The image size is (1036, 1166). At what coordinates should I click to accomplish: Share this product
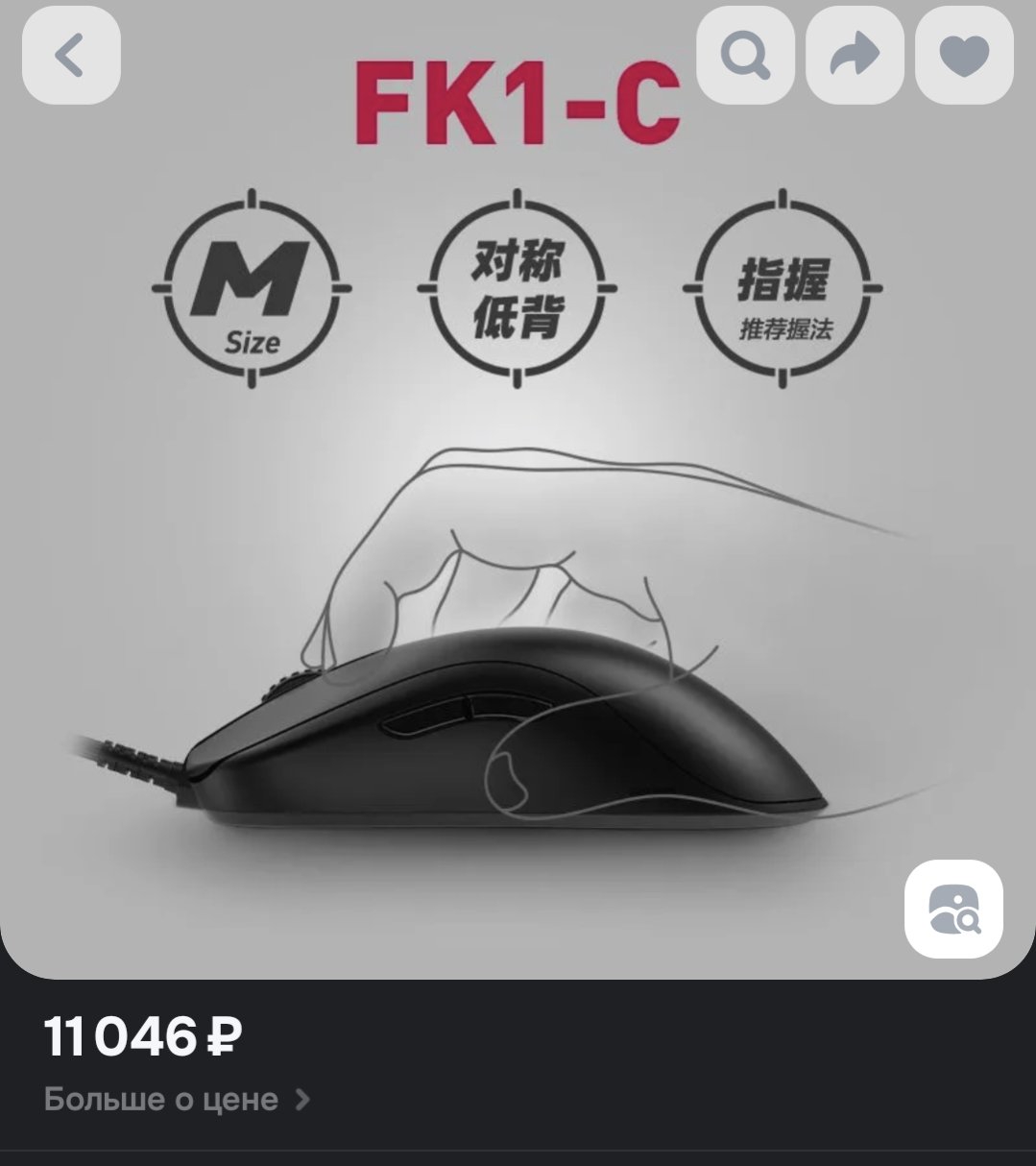click(855, 56)
